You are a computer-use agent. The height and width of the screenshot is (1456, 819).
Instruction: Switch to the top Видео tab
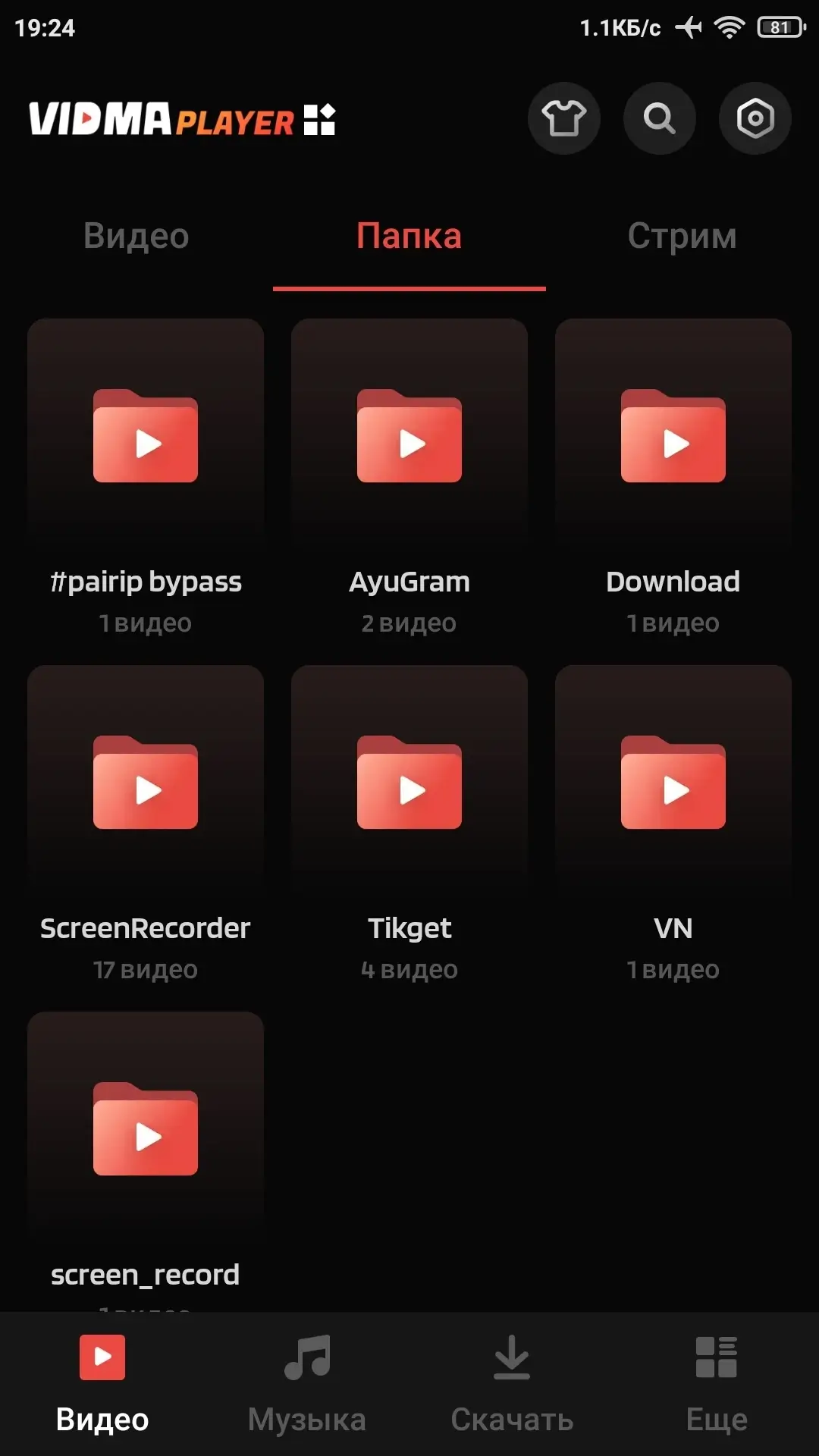(x=136, y=236)
